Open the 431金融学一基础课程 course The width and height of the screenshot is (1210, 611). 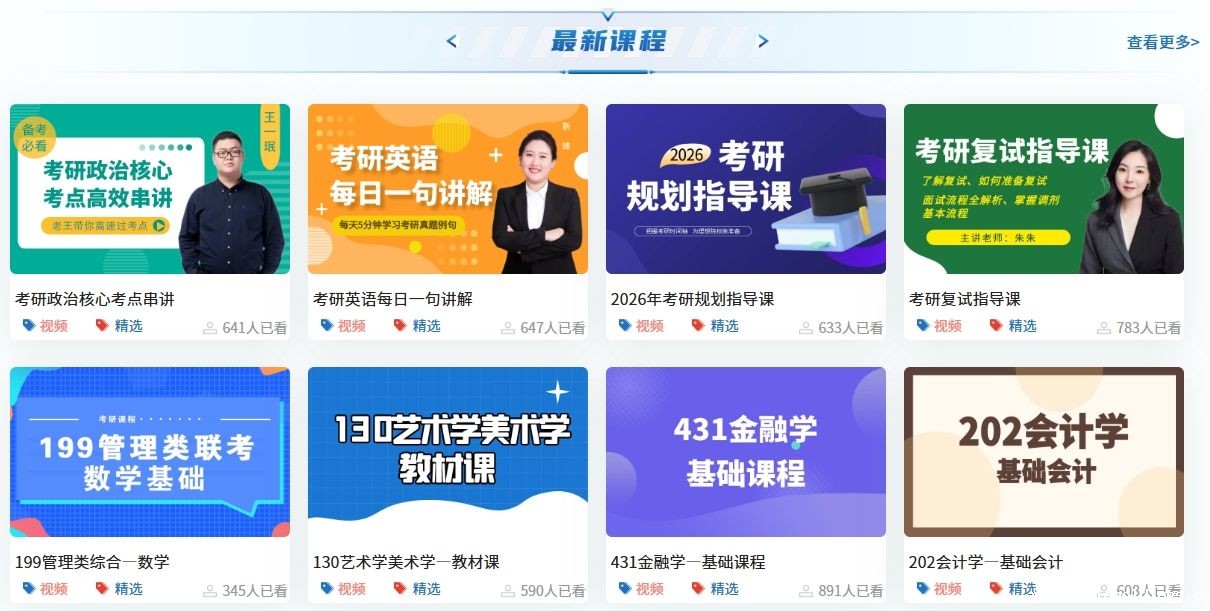745,452
